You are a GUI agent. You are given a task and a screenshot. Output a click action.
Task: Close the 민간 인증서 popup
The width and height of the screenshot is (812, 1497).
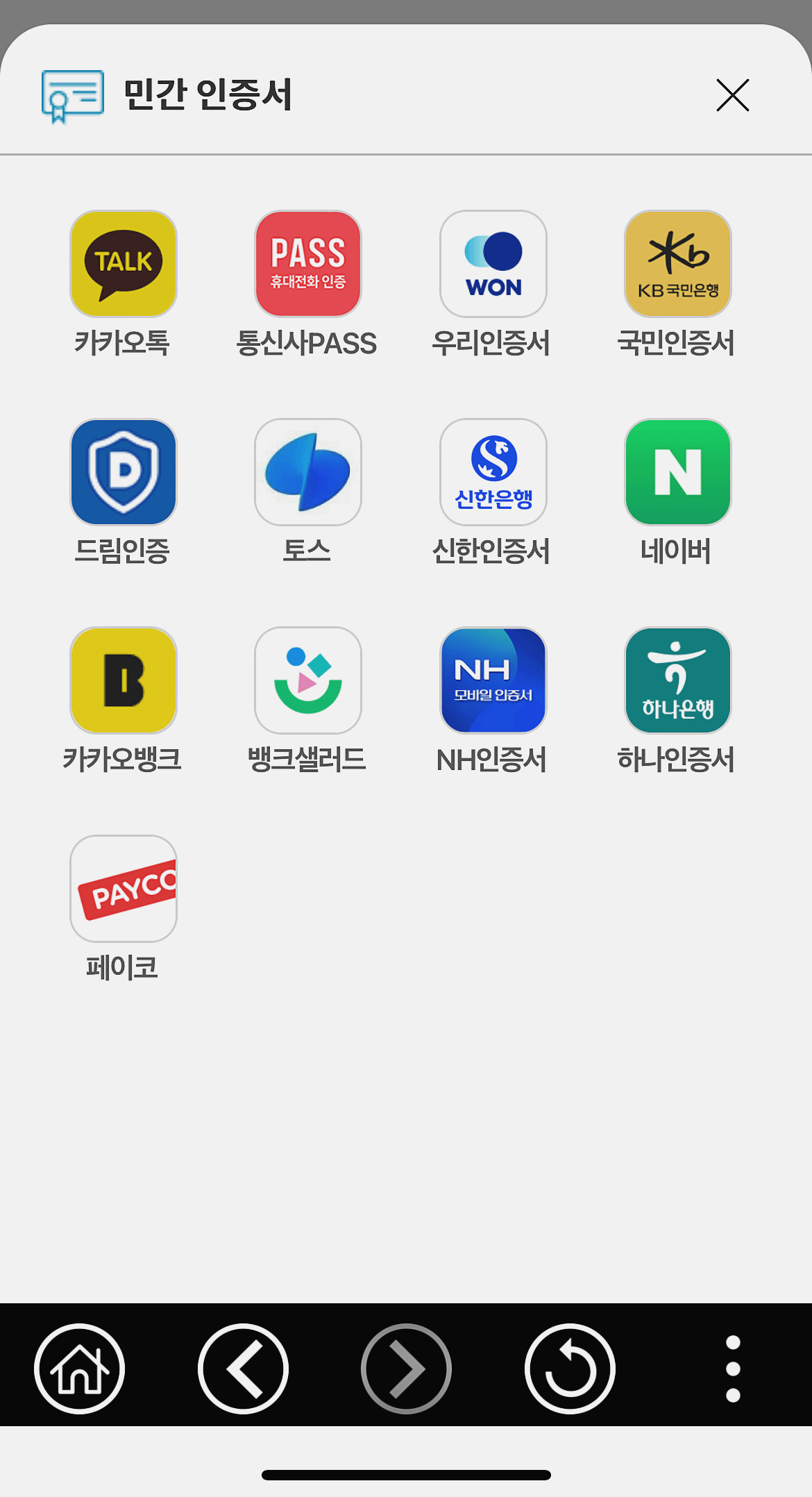[x=734, y=96]
